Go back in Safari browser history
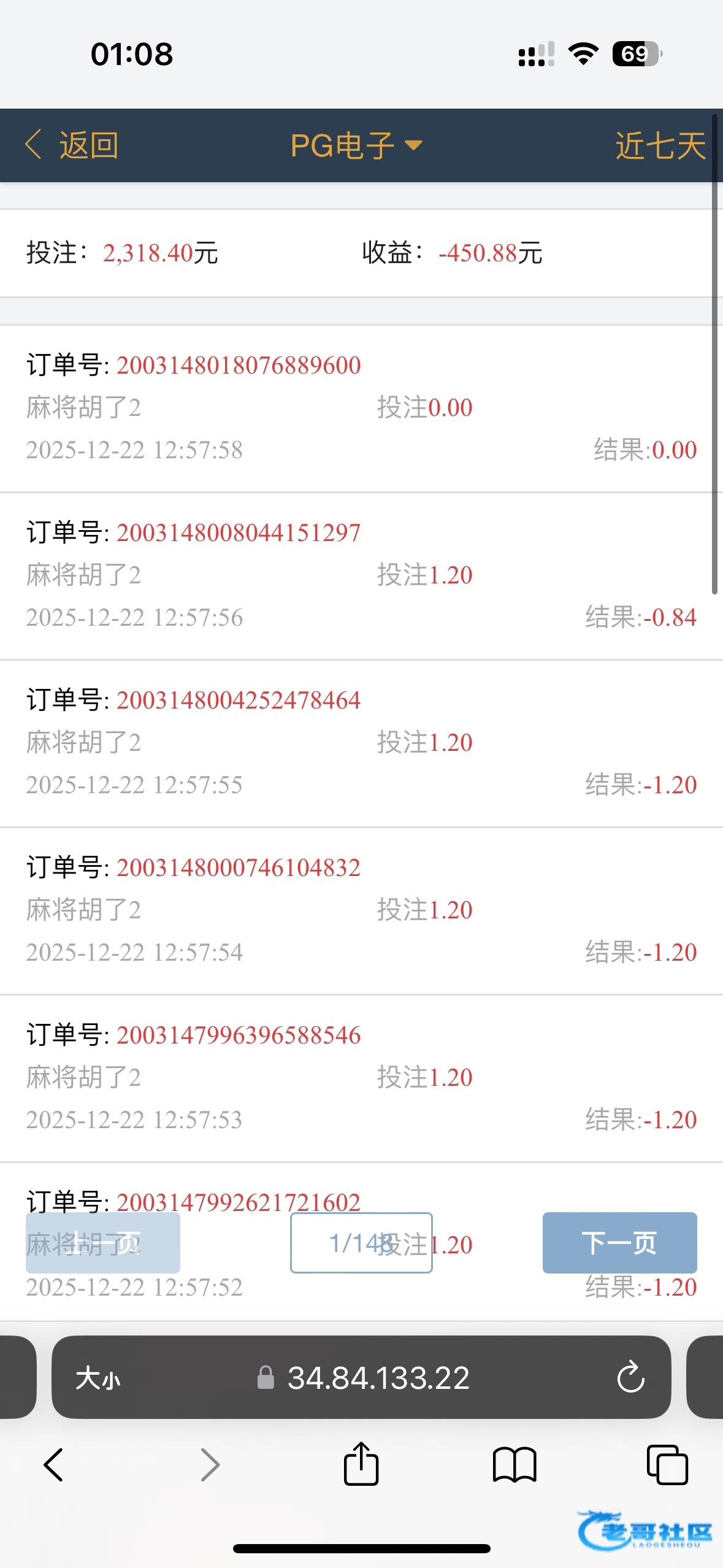723x1568 pixels. 54,1465
